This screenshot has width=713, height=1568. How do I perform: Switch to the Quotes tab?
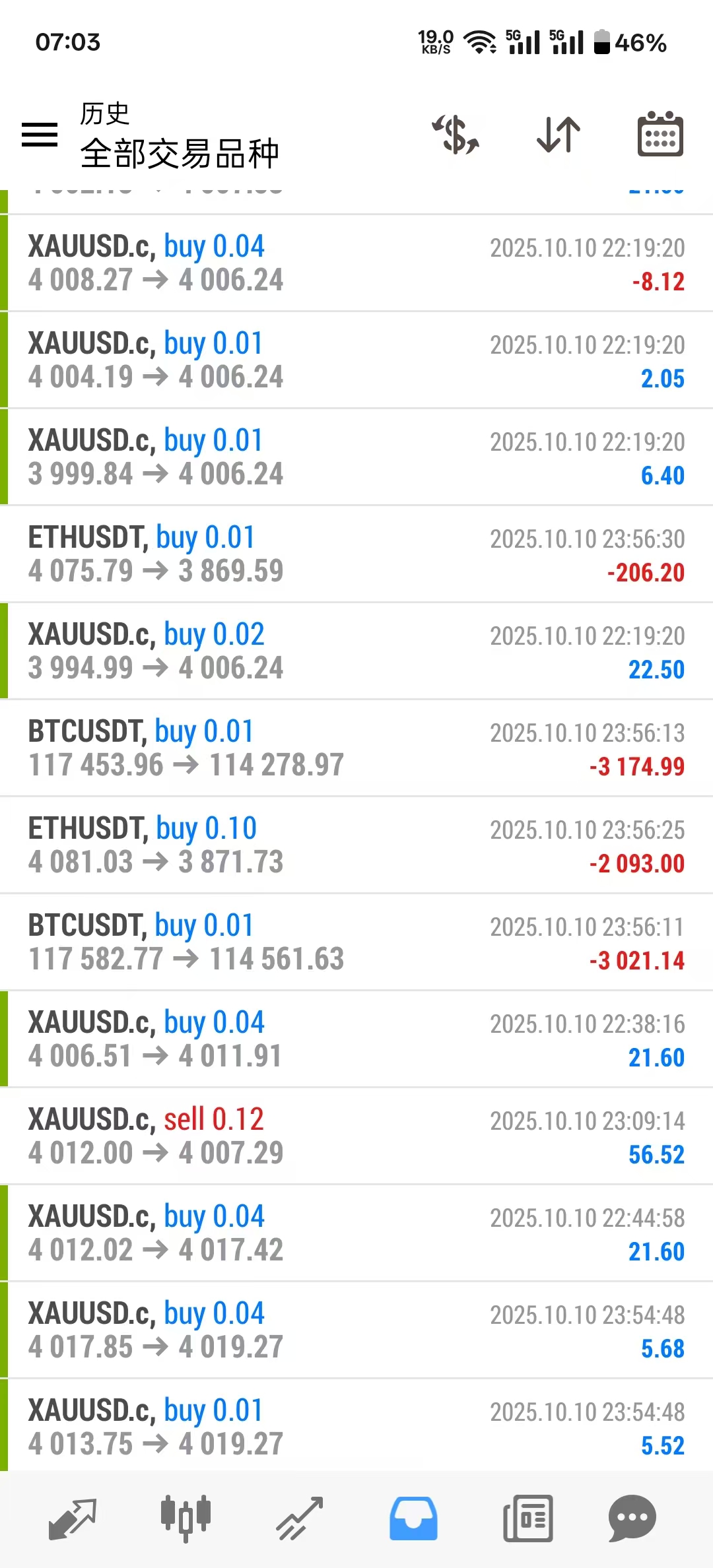point(73,1518)
